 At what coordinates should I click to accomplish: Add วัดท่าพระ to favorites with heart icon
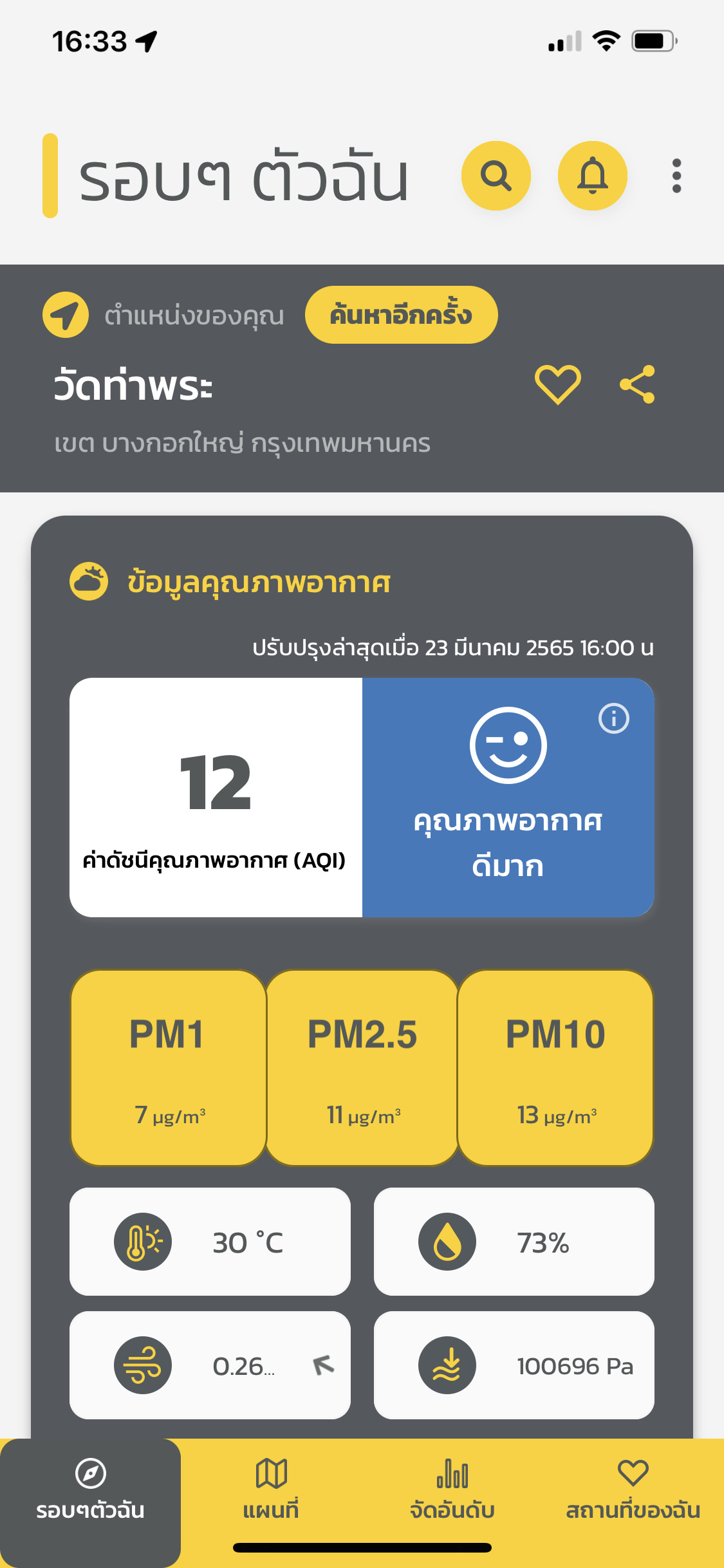[558, 385]
